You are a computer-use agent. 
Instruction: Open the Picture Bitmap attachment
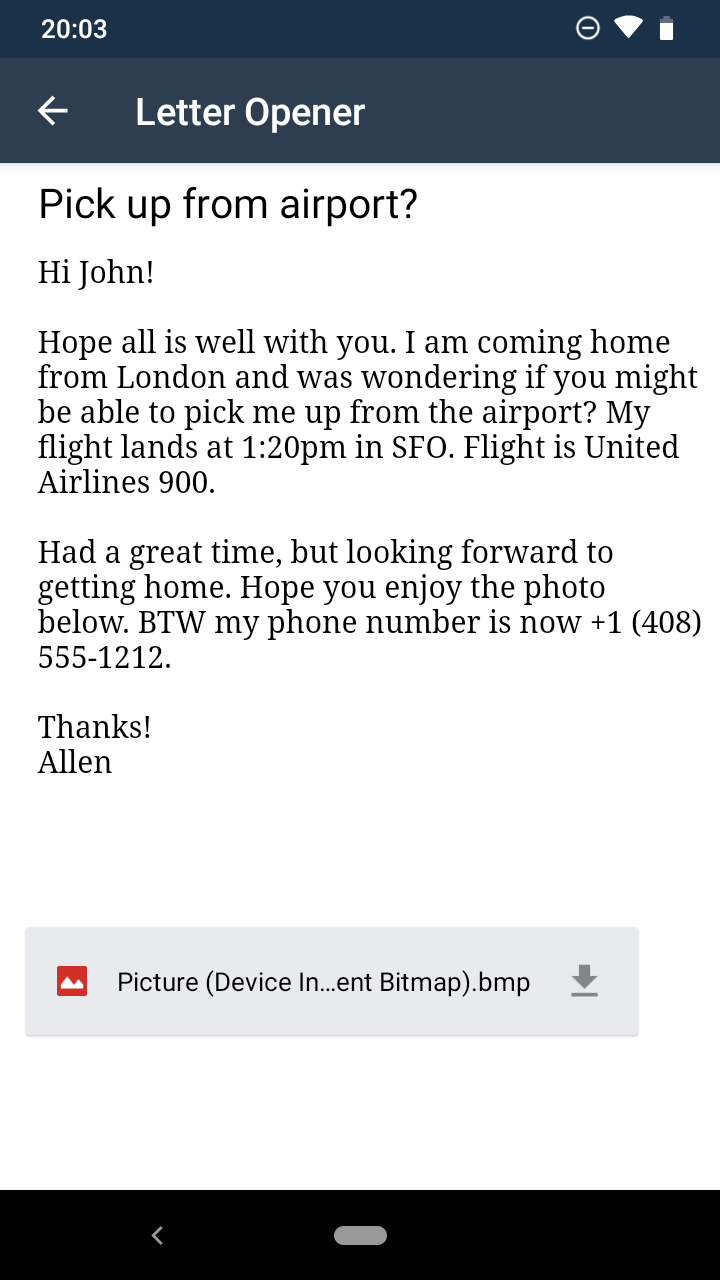[x=324, y=982]
